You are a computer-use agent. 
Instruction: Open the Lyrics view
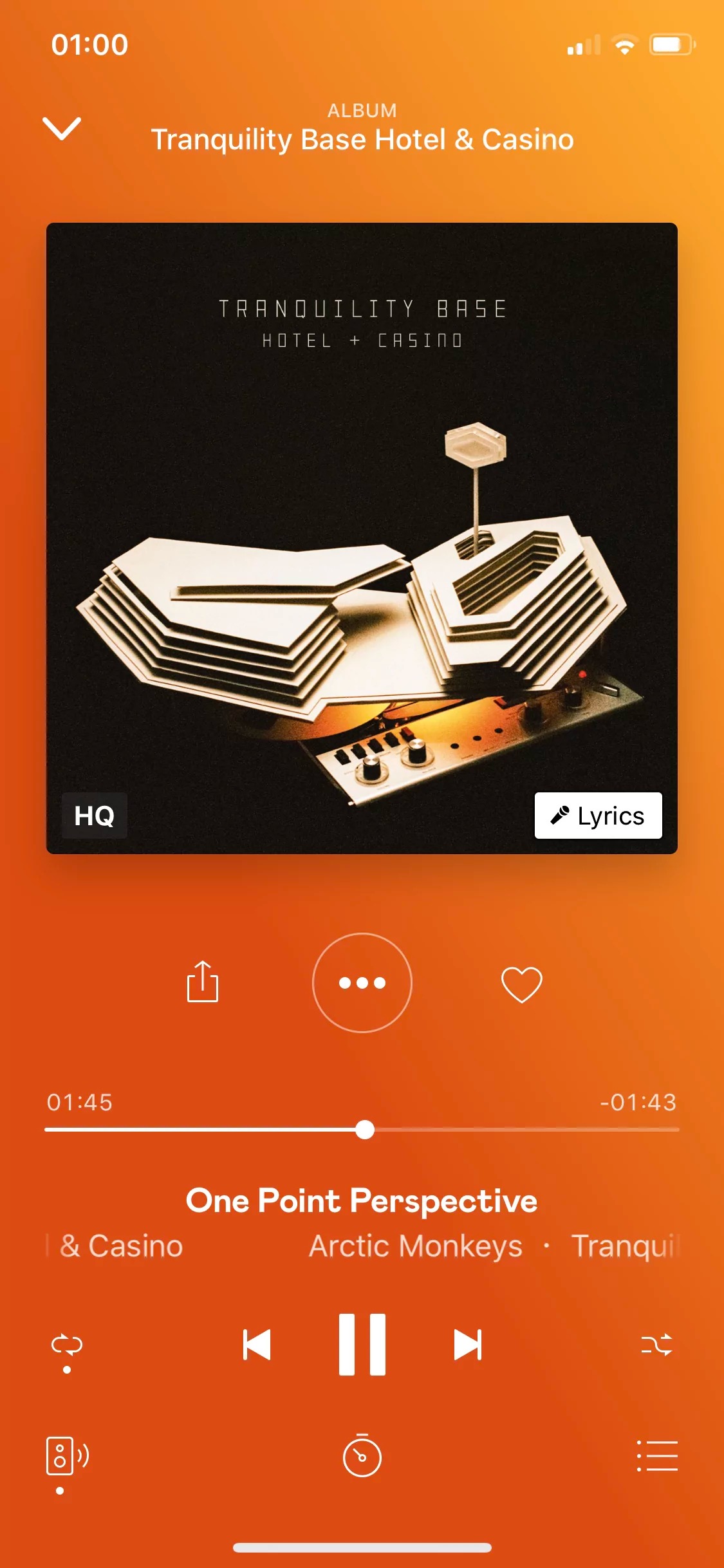pyautogui.click(x=598, y=816)
